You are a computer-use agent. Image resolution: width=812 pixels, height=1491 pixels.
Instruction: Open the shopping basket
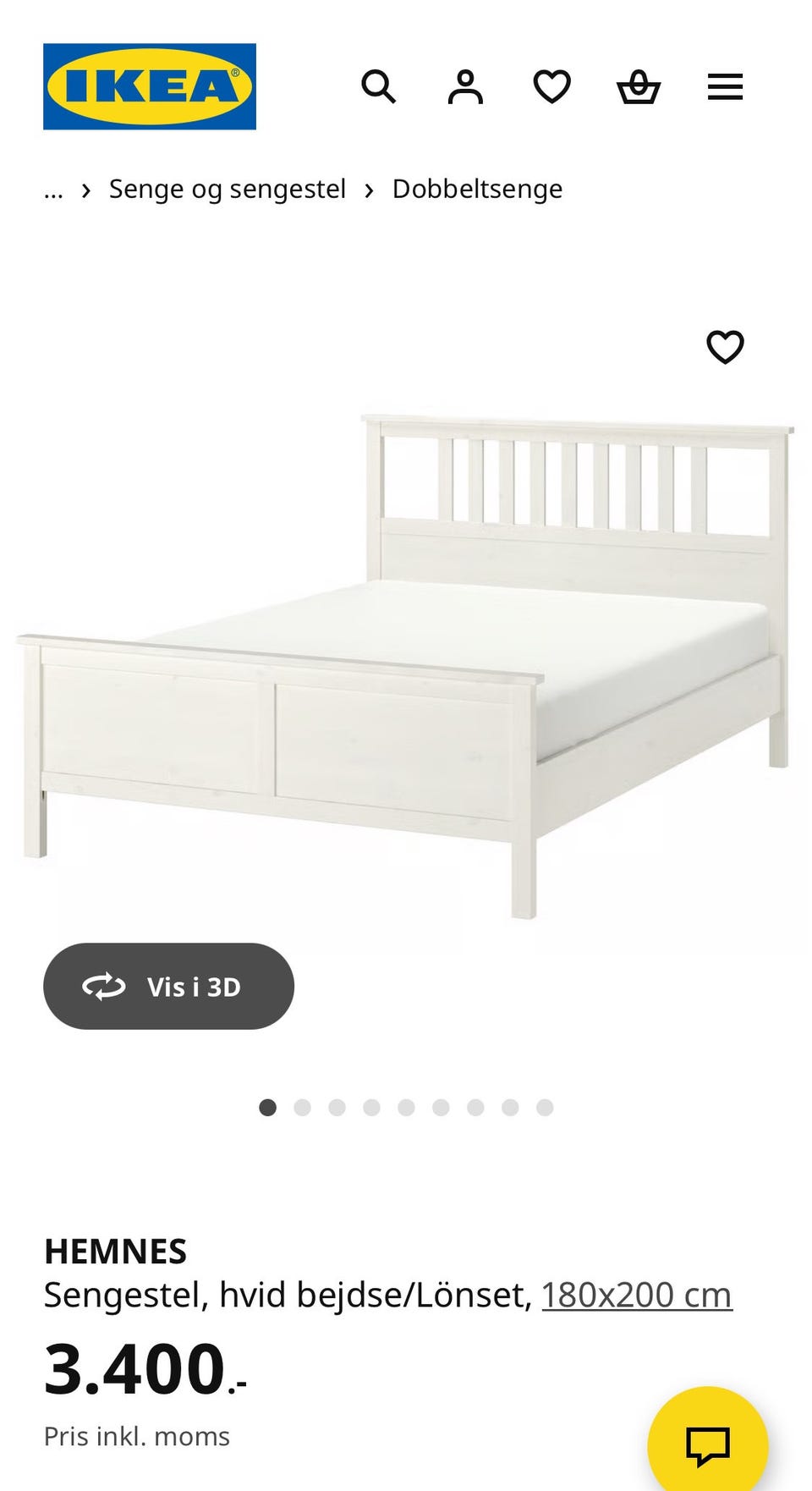pos(639,86)
